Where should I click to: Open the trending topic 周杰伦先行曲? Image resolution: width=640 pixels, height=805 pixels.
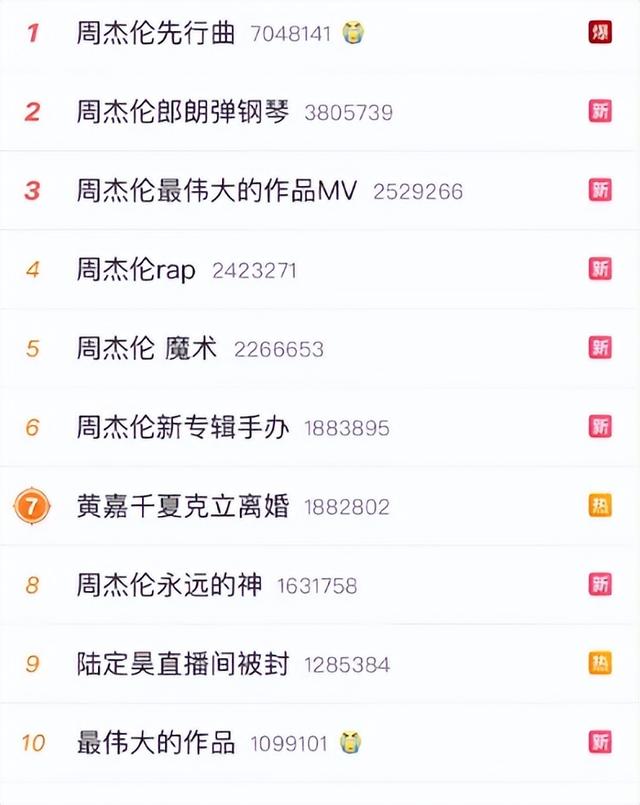pyautogui.click(x=156, y=33)
